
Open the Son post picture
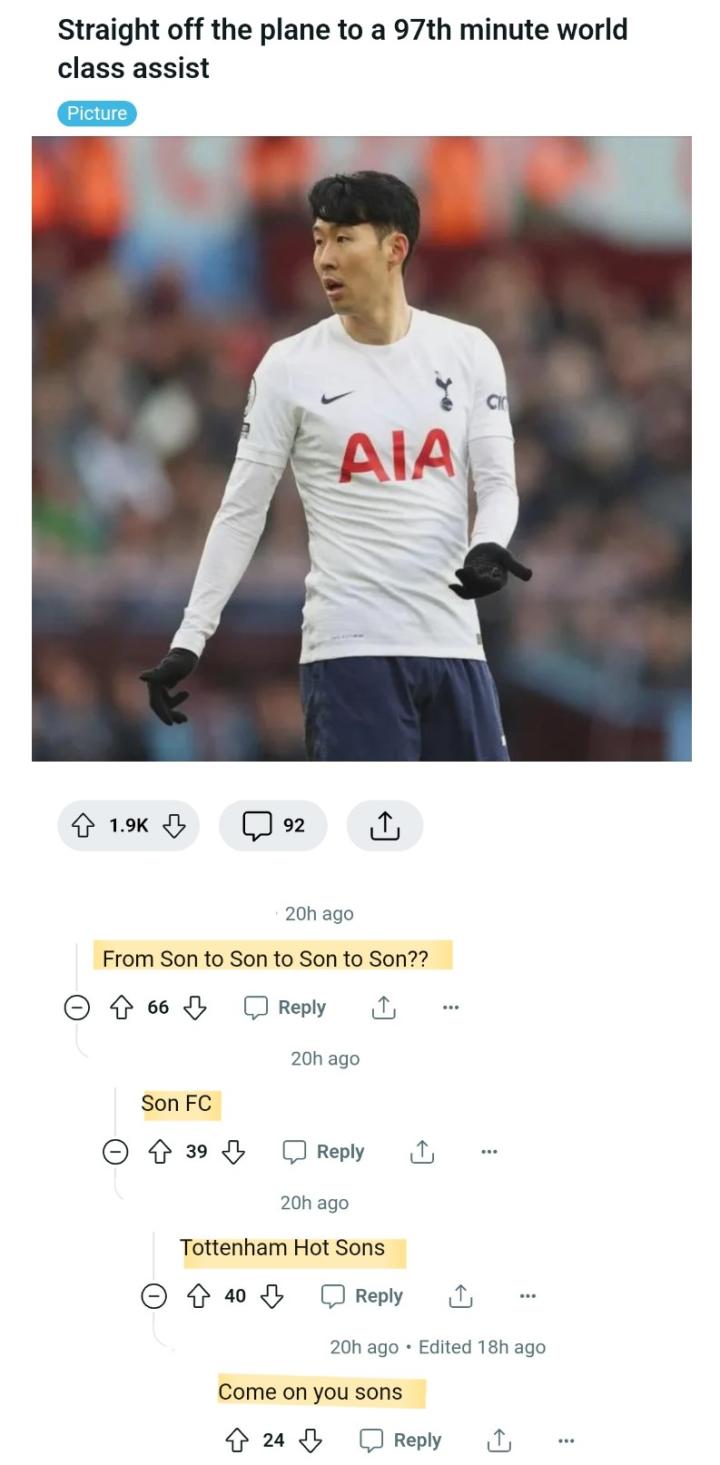361,449
